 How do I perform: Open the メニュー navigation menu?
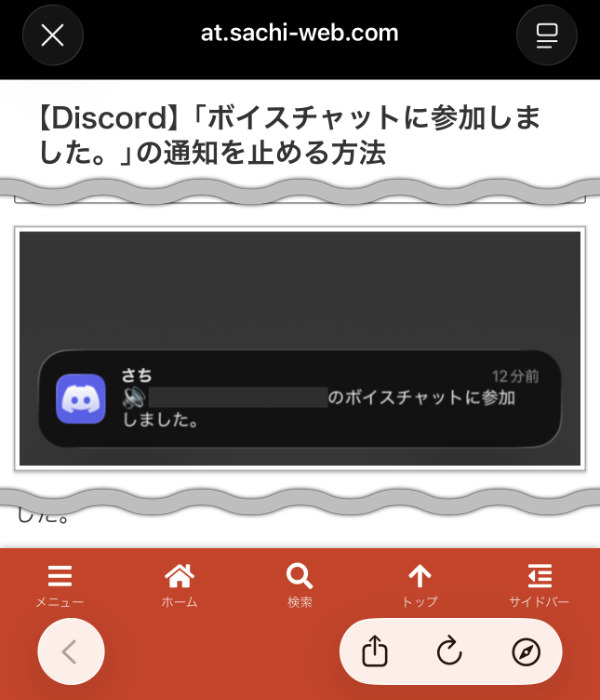coord(60,586)
